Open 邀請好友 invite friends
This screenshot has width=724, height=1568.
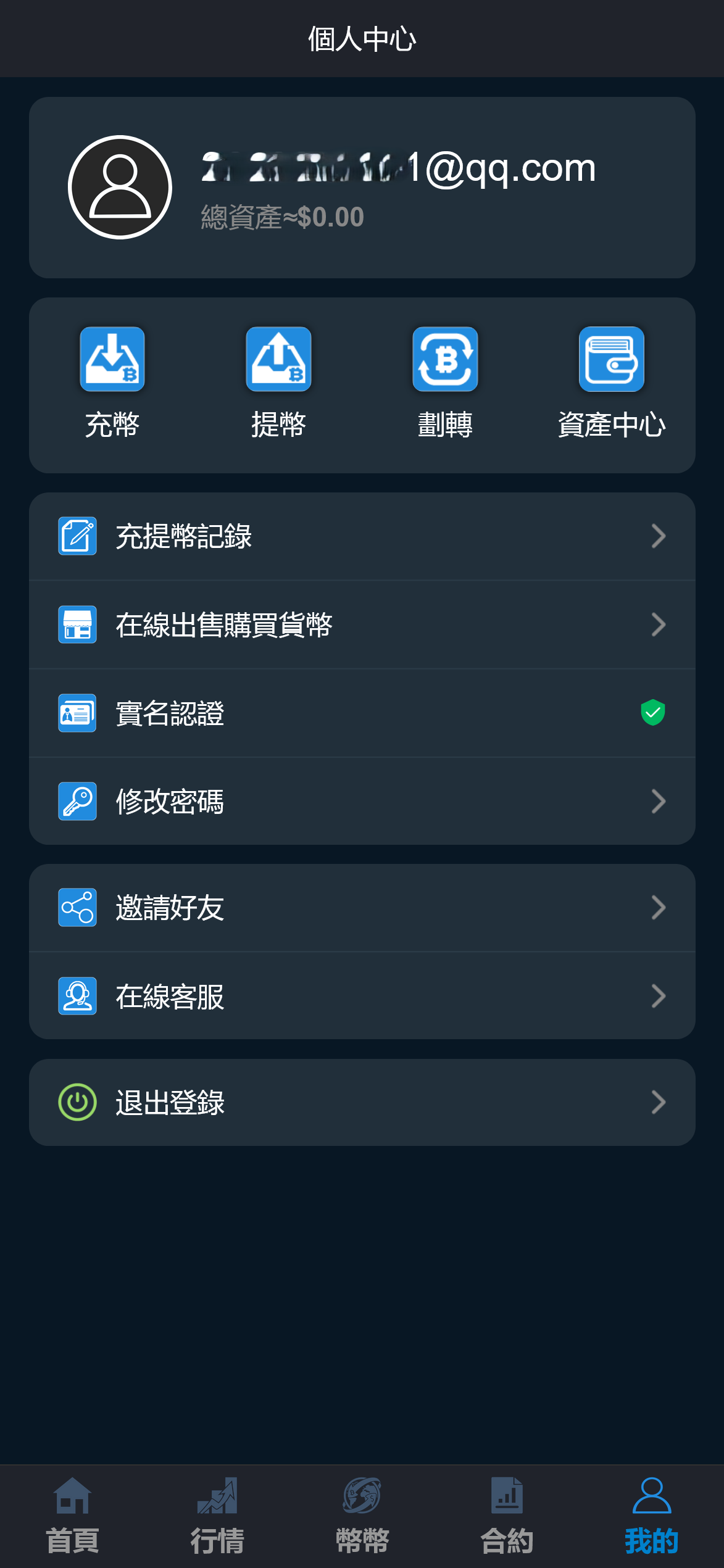[x=362, y=907]
